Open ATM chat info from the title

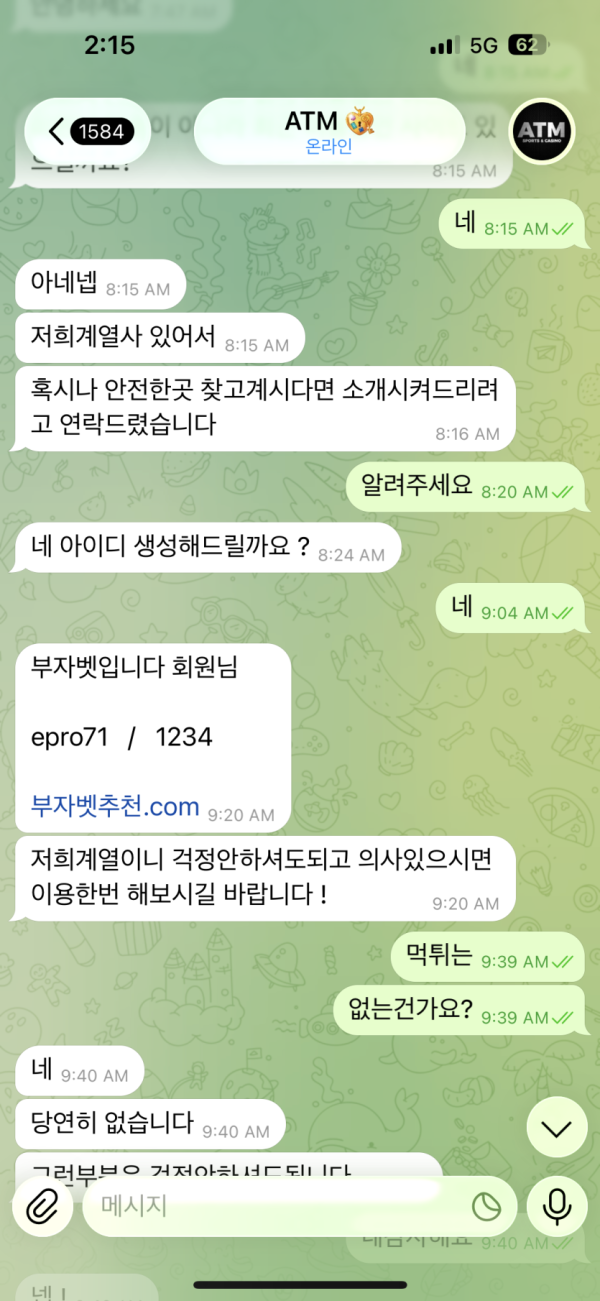[330, 131]
